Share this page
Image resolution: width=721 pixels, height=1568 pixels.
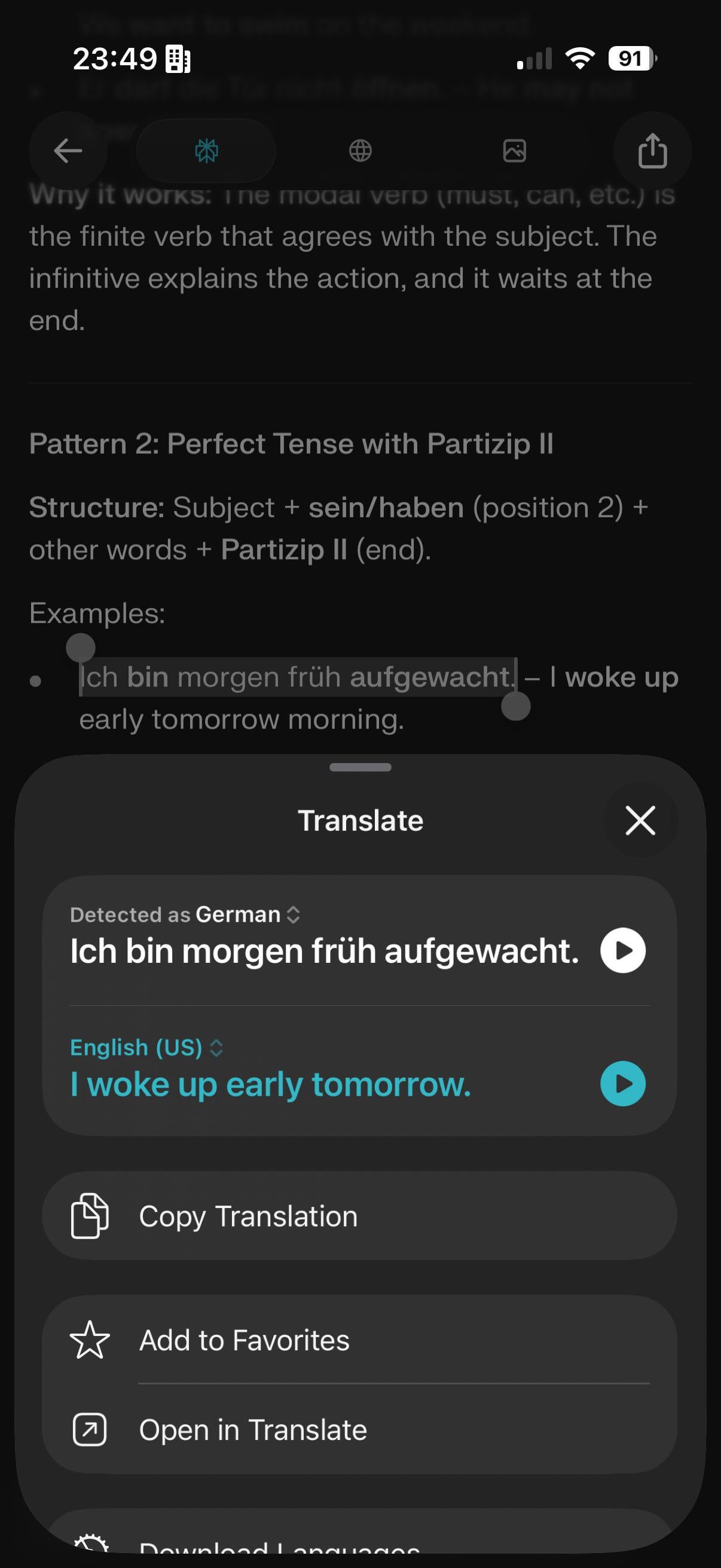652,150
